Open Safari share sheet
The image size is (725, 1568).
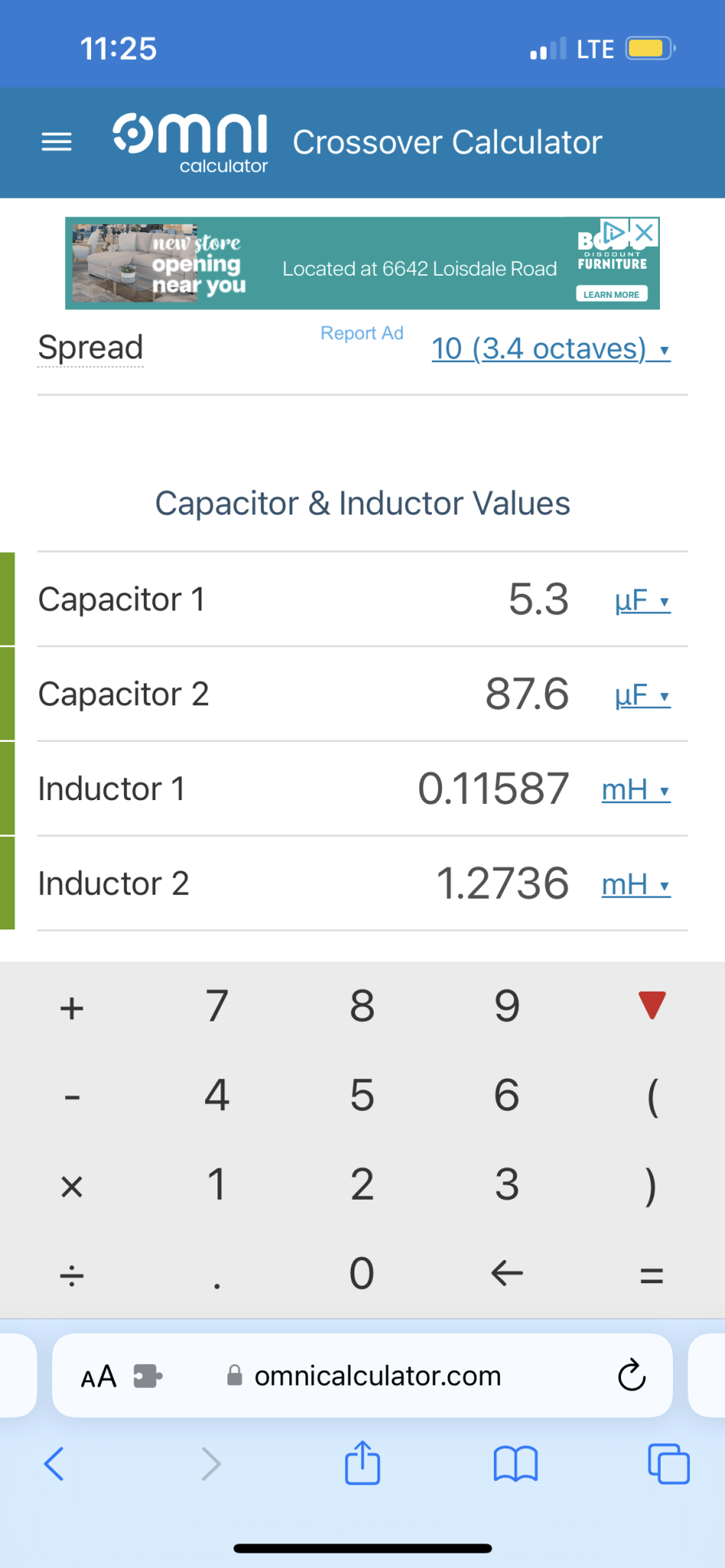coord(362,1463)
